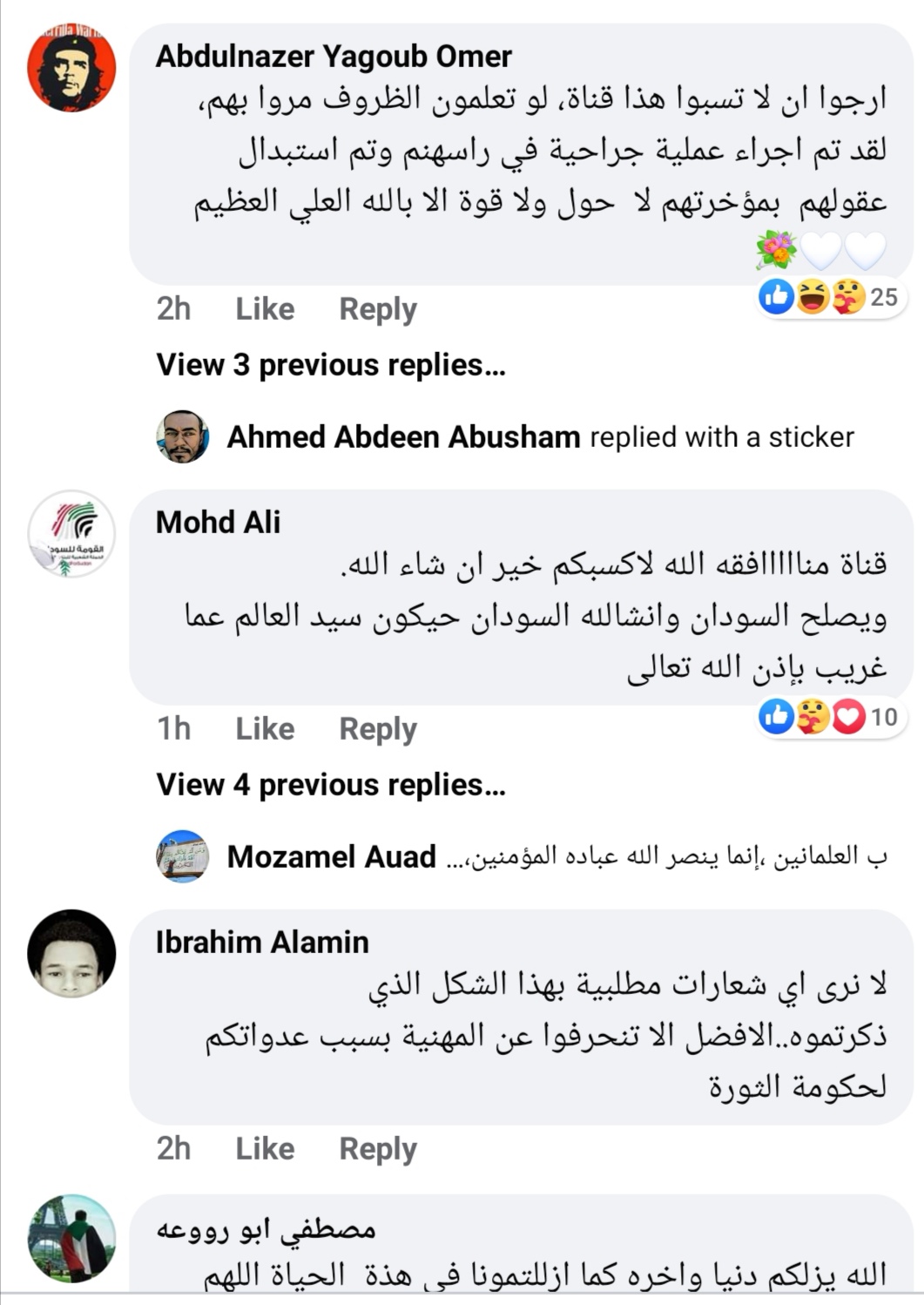Open Mozamel Auad's reply
The height and width of the screenshot is (1305, 924).
557,856
